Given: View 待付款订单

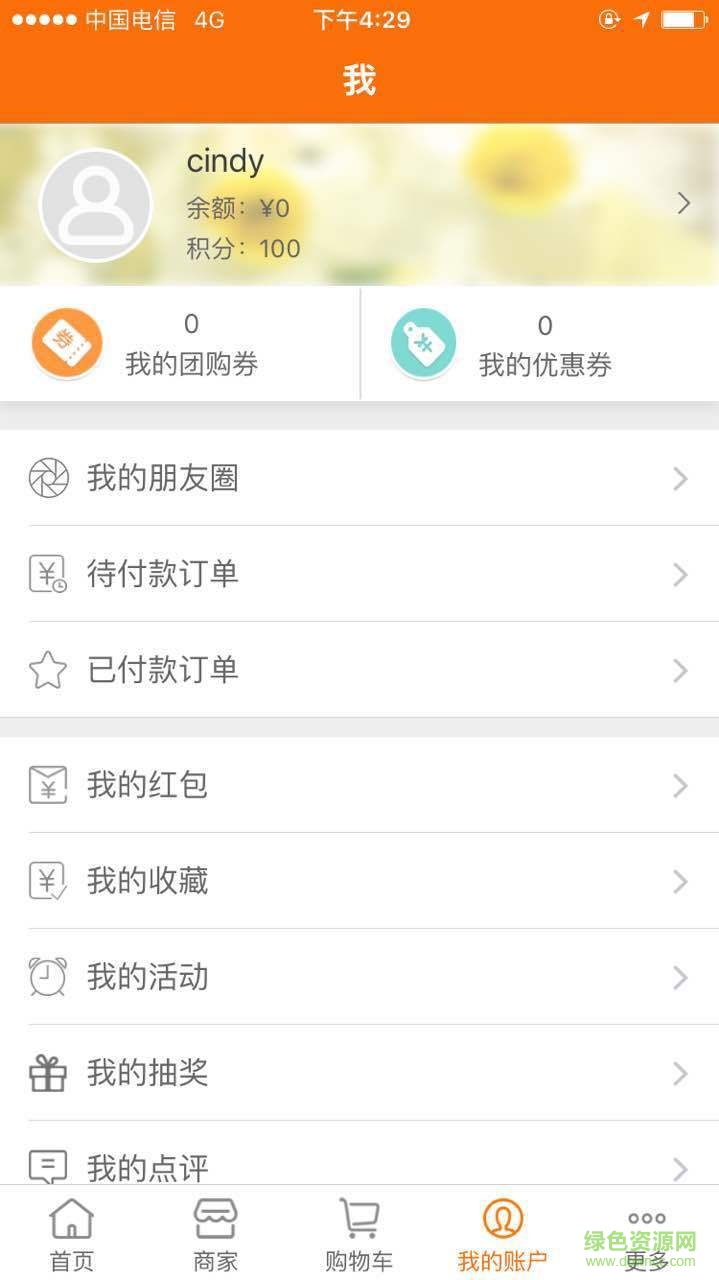Looking at the screenshot, I should pyautogui.click(x=359, y=574).
